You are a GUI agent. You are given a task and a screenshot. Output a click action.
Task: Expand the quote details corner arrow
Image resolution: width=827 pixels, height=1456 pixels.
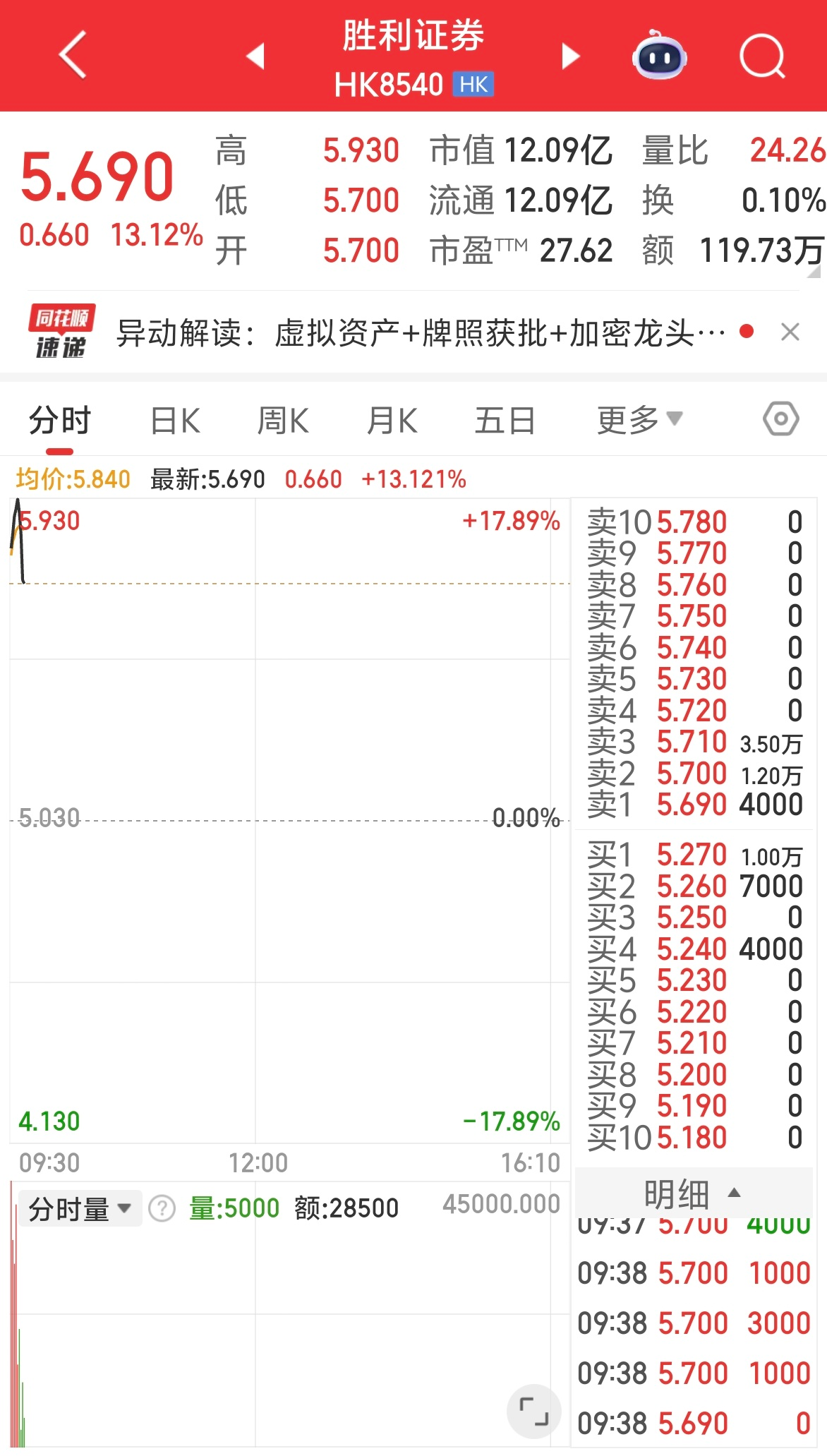[814, 271]
